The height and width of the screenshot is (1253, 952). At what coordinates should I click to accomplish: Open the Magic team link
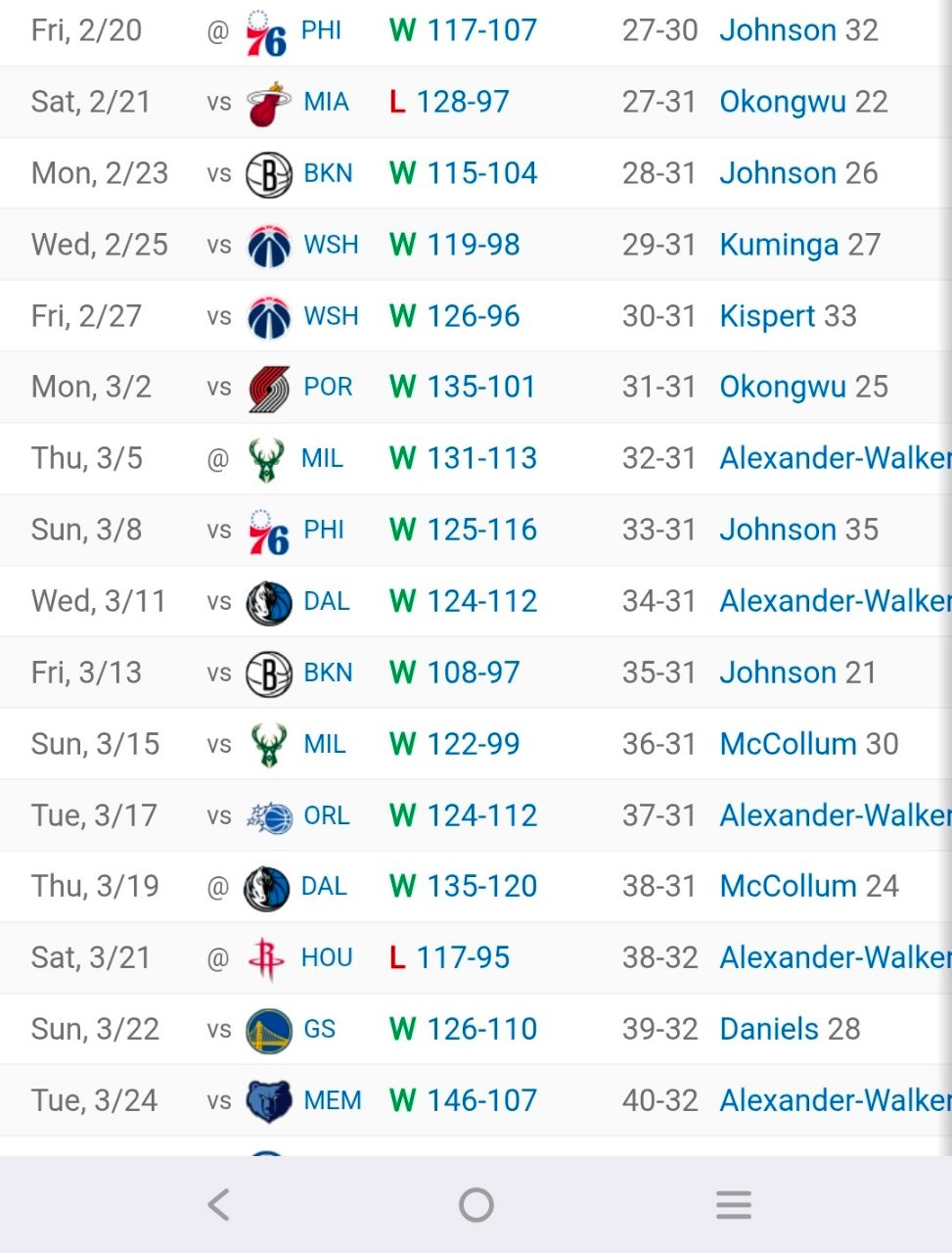[327, 815]
